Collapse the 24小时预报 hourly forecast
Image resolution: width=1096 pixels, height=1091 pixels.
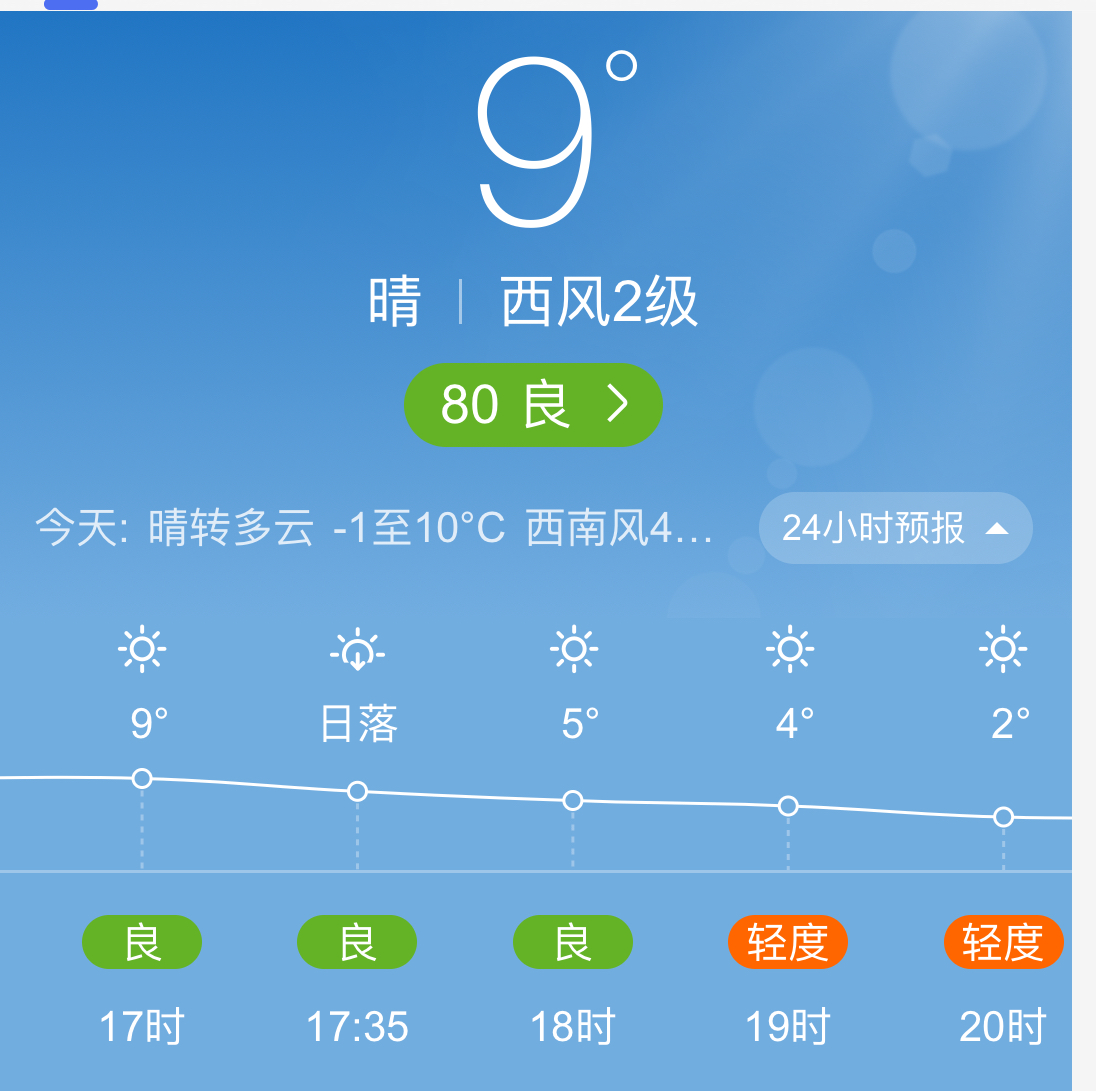pyautogui.click(x=895, y=528)
